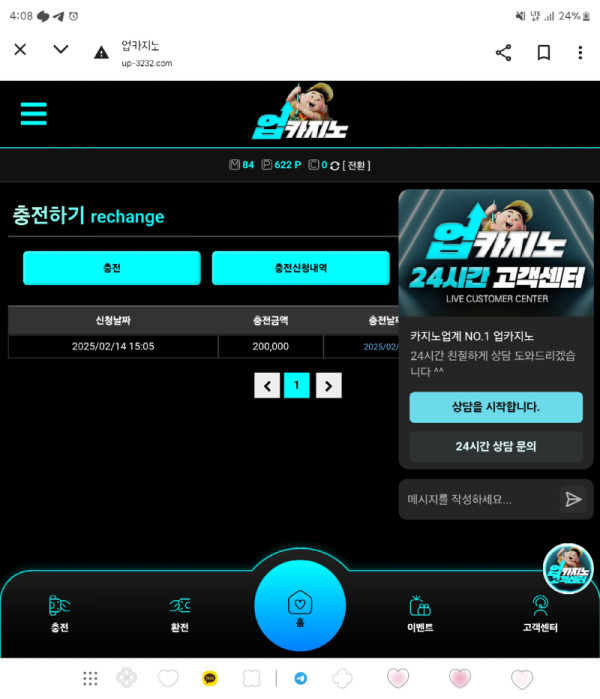Viewport: 600px width, 699px height.
Task: Open the 이벤트 tab
Action: tap(420, 613)
